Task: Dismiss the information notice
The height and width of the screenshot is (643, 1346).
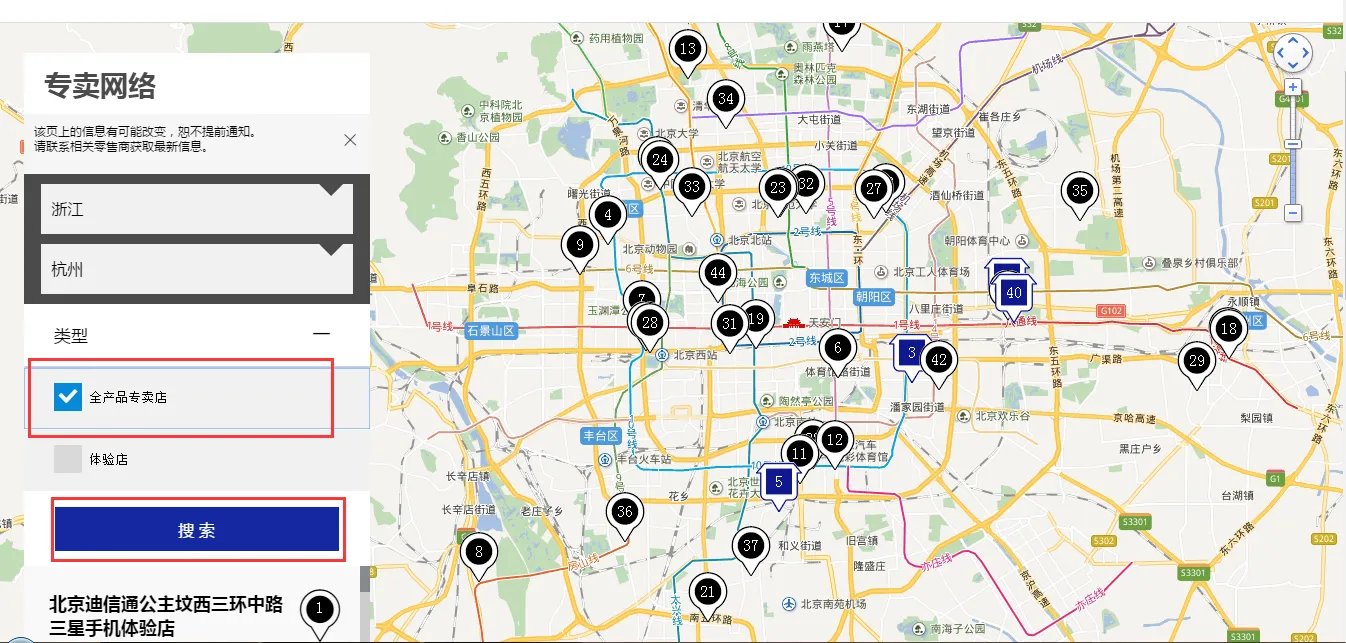Action: [350, 140]
